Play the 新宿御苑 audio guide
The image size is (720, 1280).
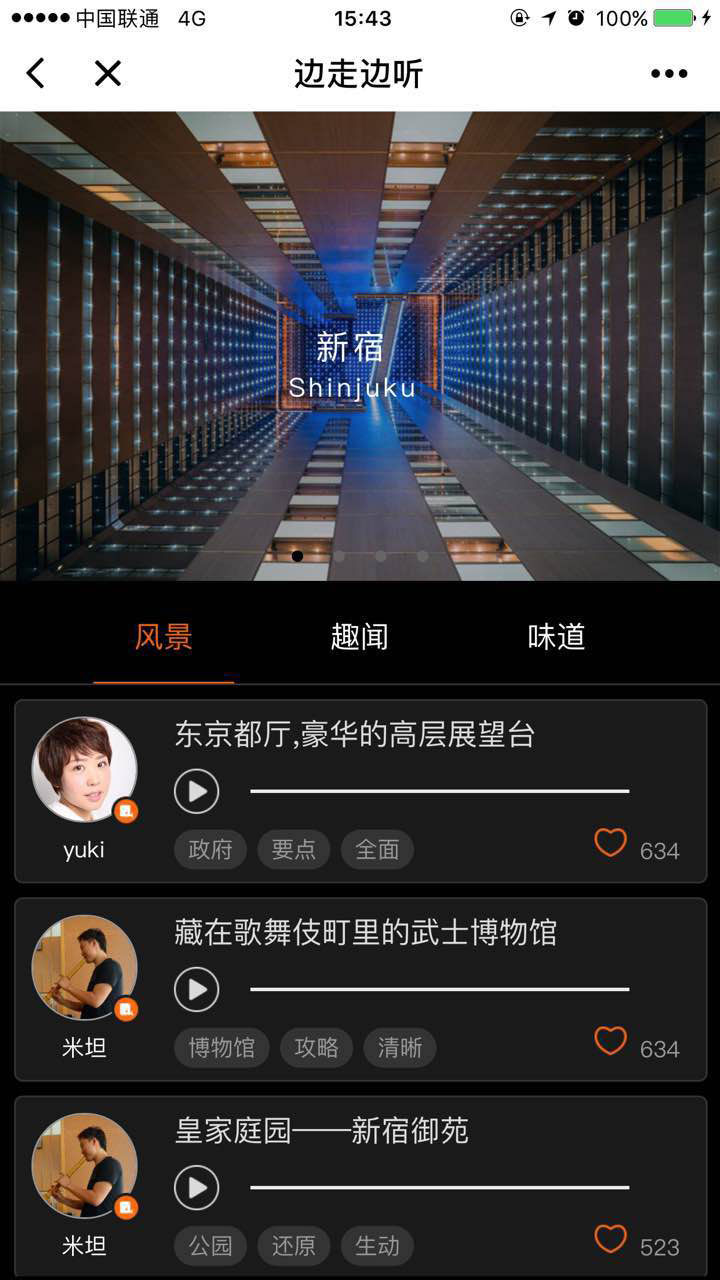pyautogui.click(x=197, y=1188)
